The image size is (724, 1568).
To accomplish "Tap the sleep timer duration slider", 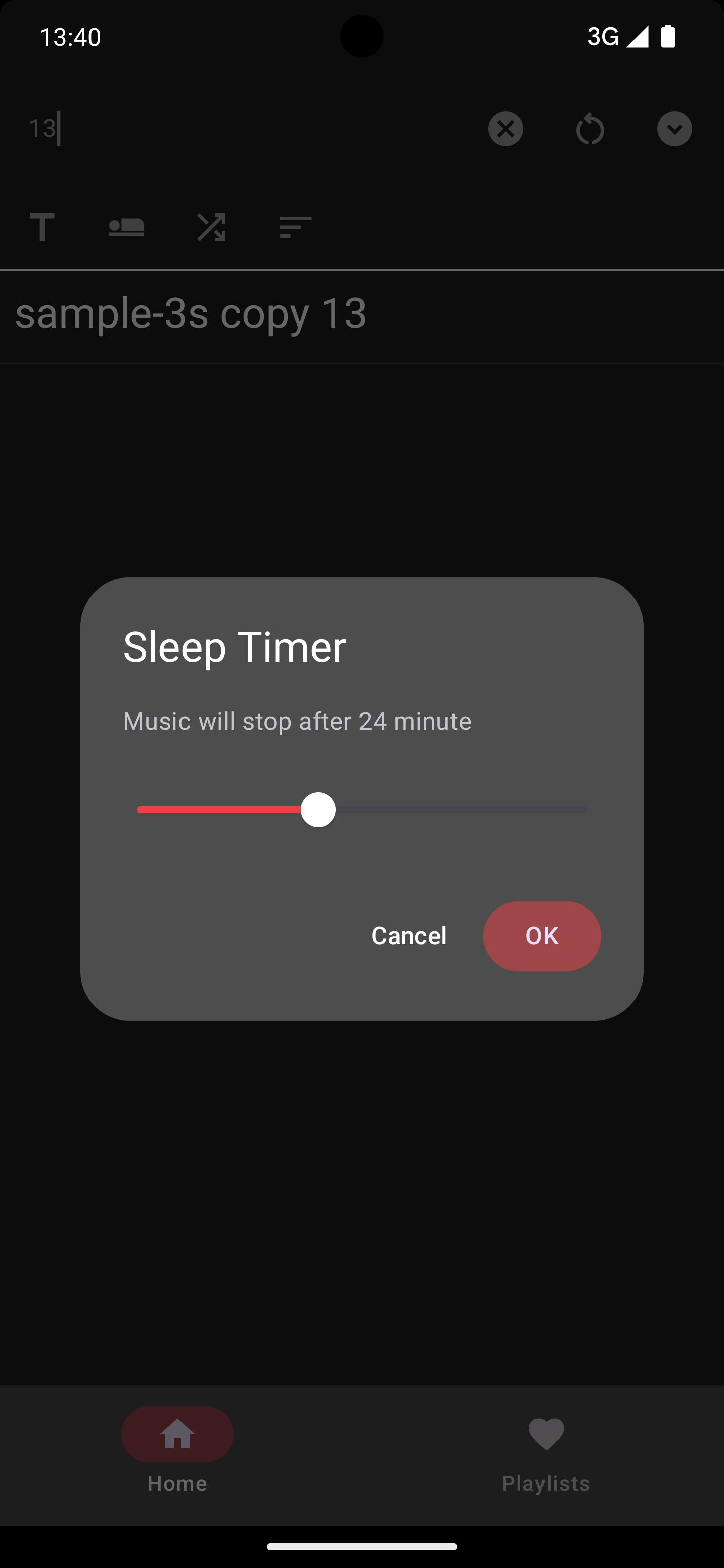I will [x=361, y=810].
